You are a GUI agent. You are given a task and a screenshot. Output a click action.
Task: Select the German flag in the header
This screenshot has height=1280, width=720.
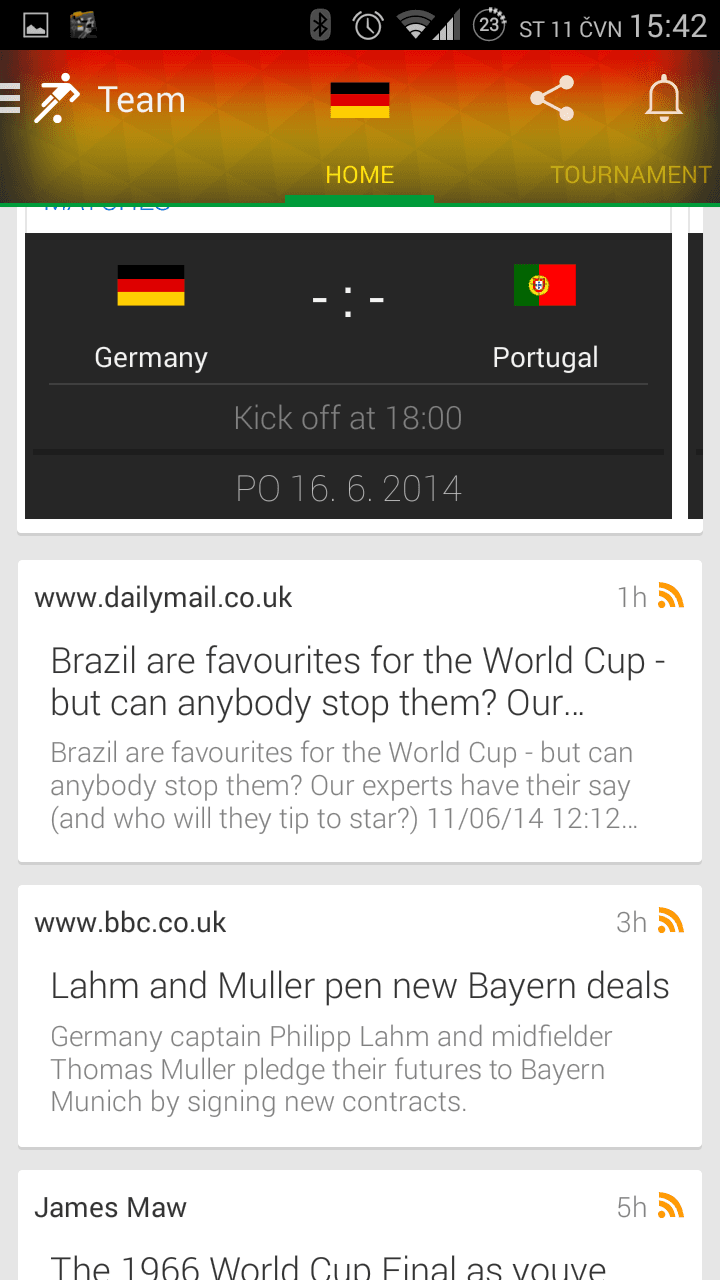(359, 98)
